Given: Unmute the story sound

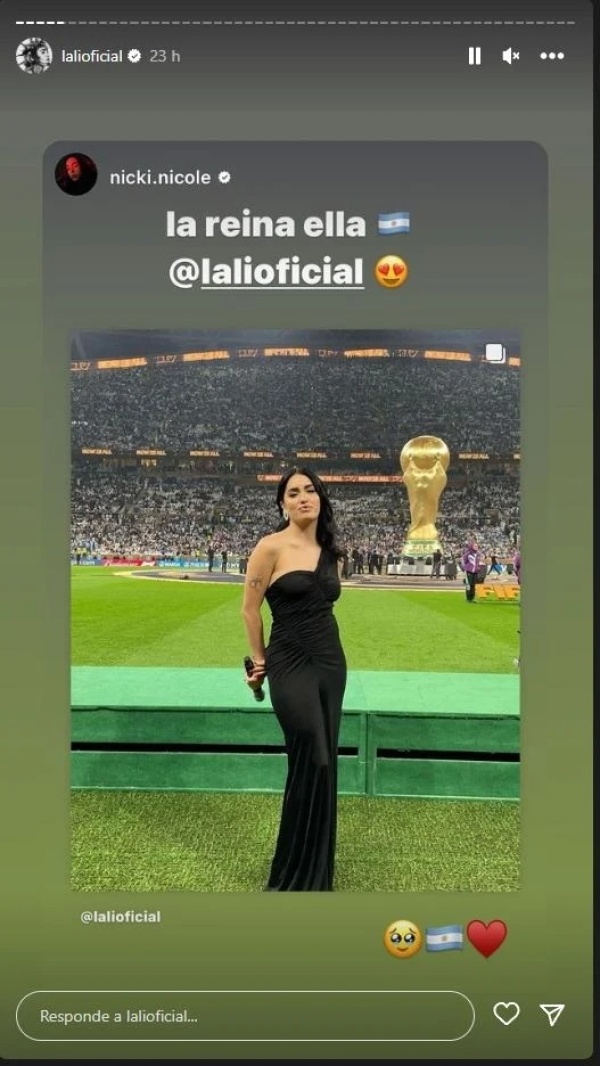Looking at the screenshot, I should pyautogui.click(x=511, y=56).
